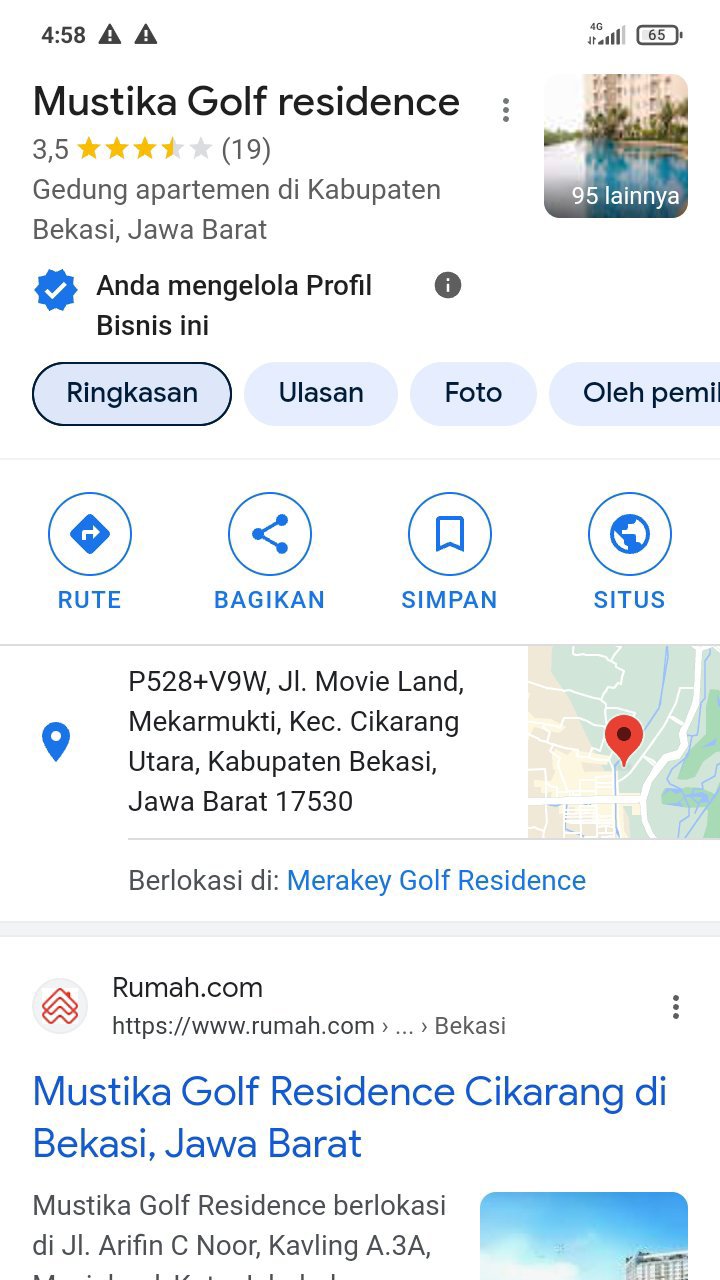Image resolution: width=720 pixels, height=1280 pixels.
Task: Visit the website via SITUS
Action: (629, 552)
